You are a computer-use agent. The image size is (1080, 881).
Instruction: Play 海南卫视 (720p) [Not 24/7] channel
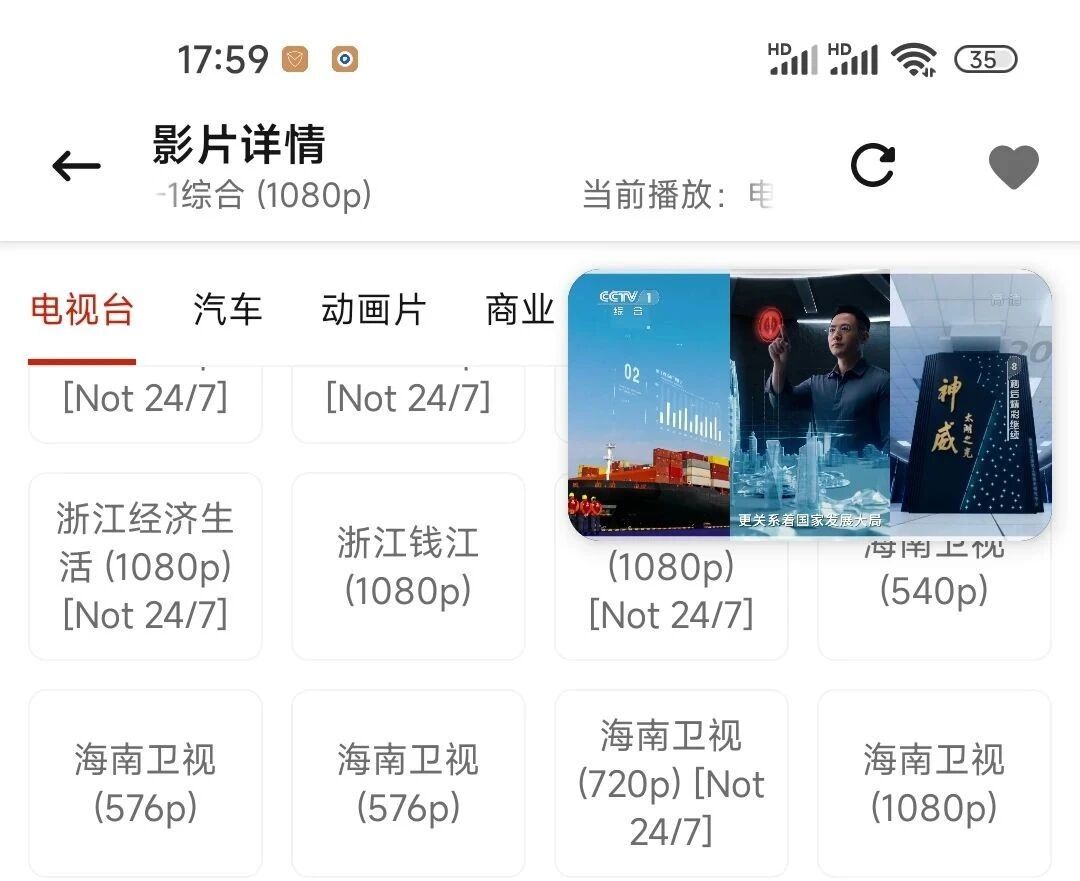coord(671,783)
